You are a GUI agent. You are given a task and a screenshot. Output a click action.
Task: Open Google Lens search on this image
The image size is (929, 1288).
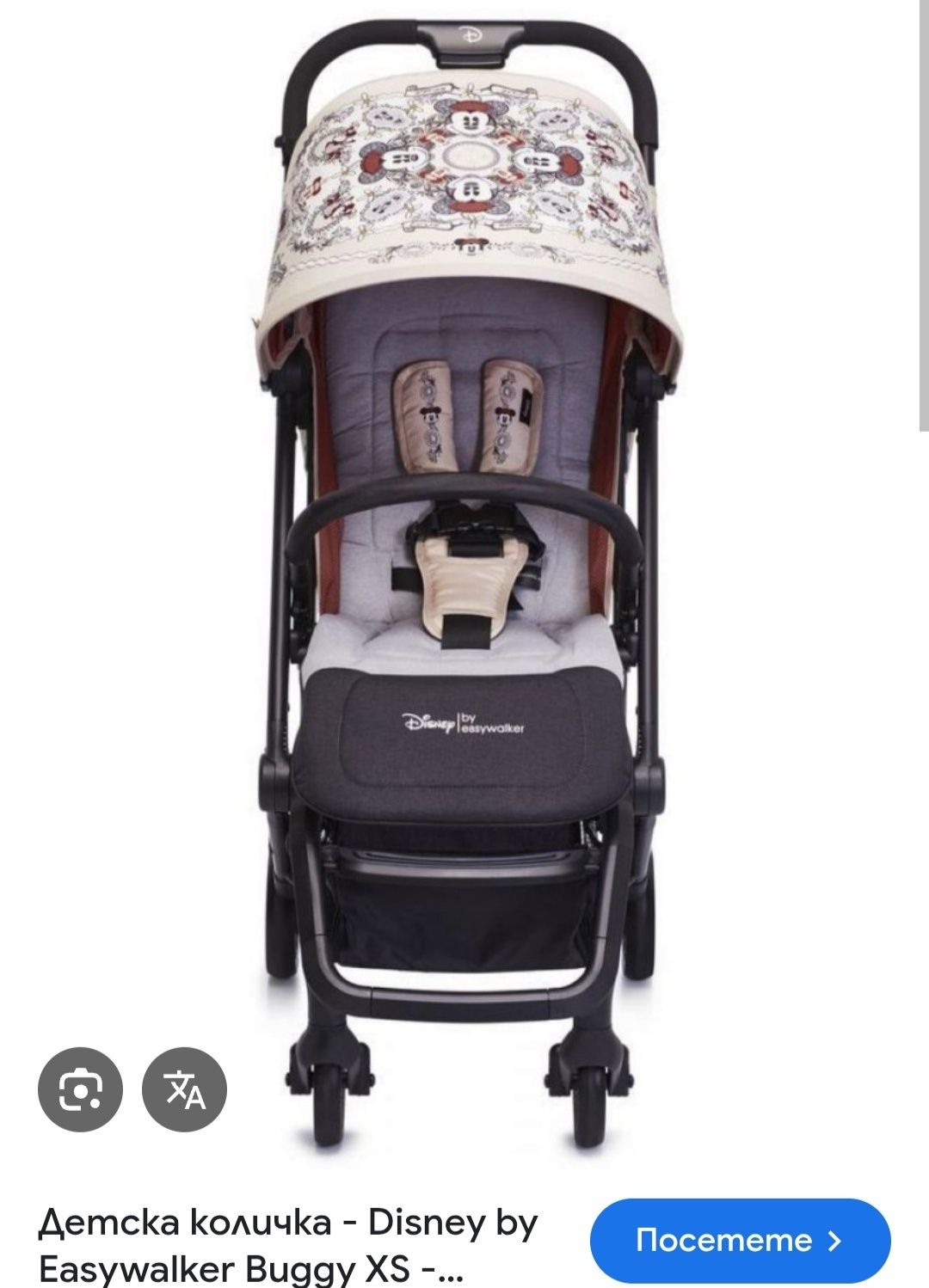click(x=80, y=1089)
